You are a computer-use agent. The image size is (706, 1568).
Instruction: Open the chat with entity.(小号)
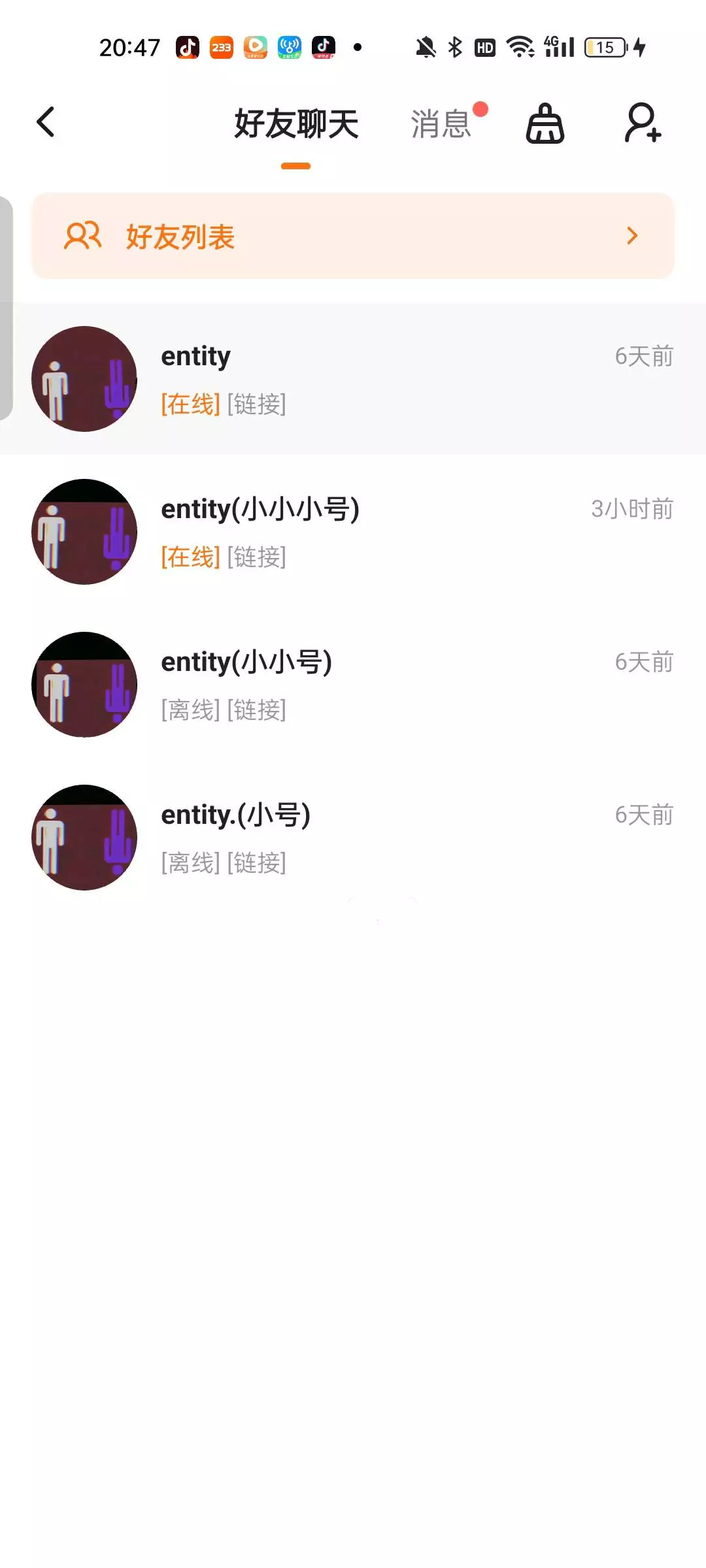pyautogui.click(x=353, y=838)
